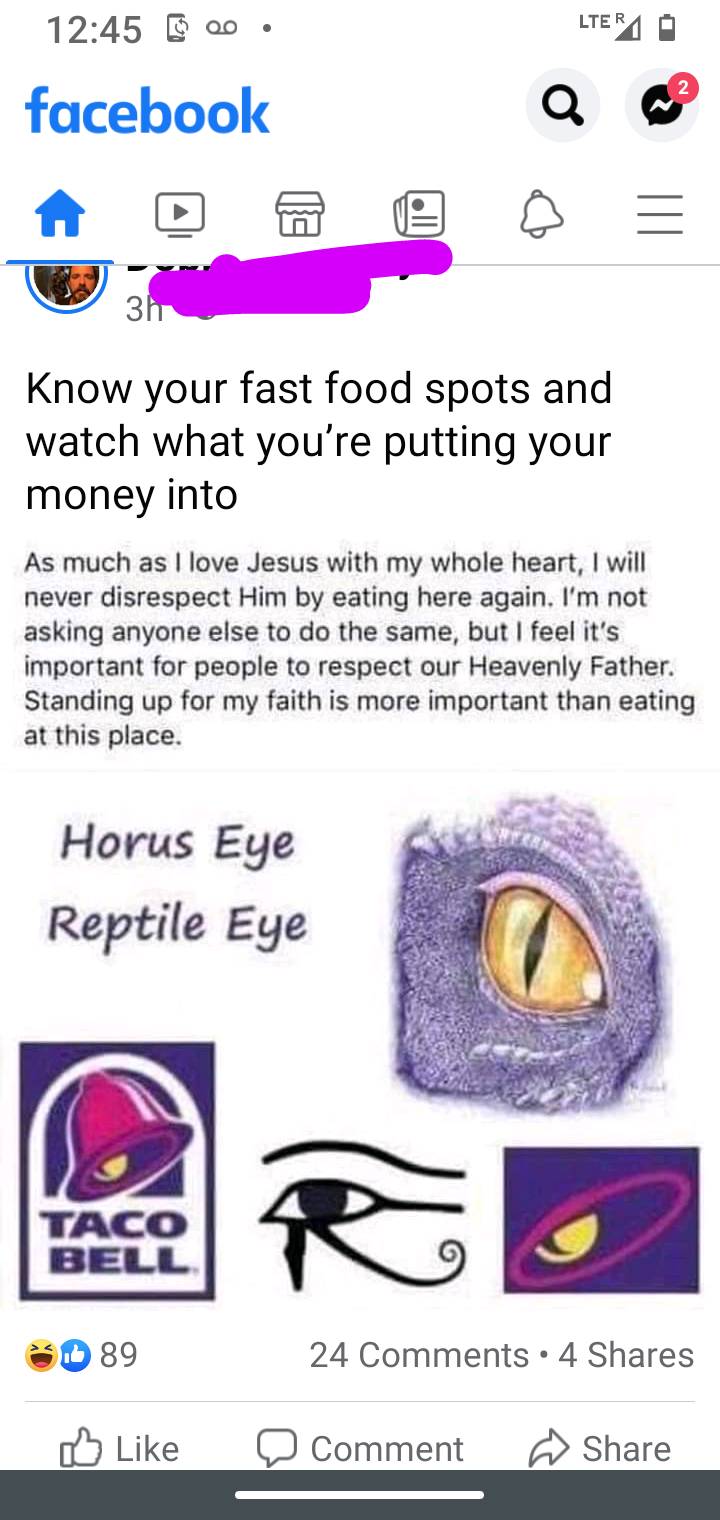Image resolution: width=720 pixels, height=1520 pixels.
Task: Like this post
Action: (x=120, y=1448)
